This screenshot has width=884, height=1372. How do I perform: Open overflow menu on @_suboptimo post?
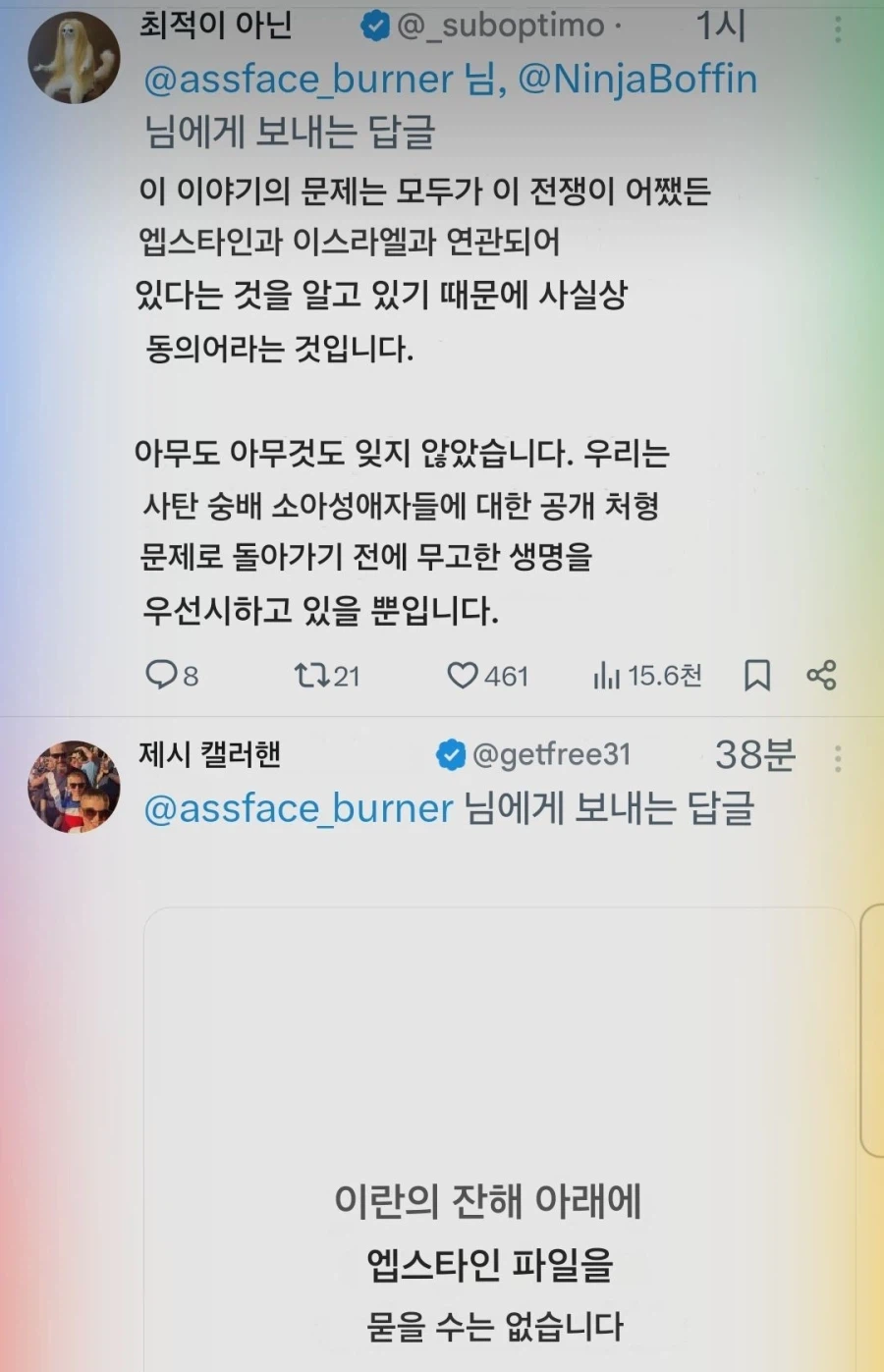pyautogui.click(x=838, y=28)
